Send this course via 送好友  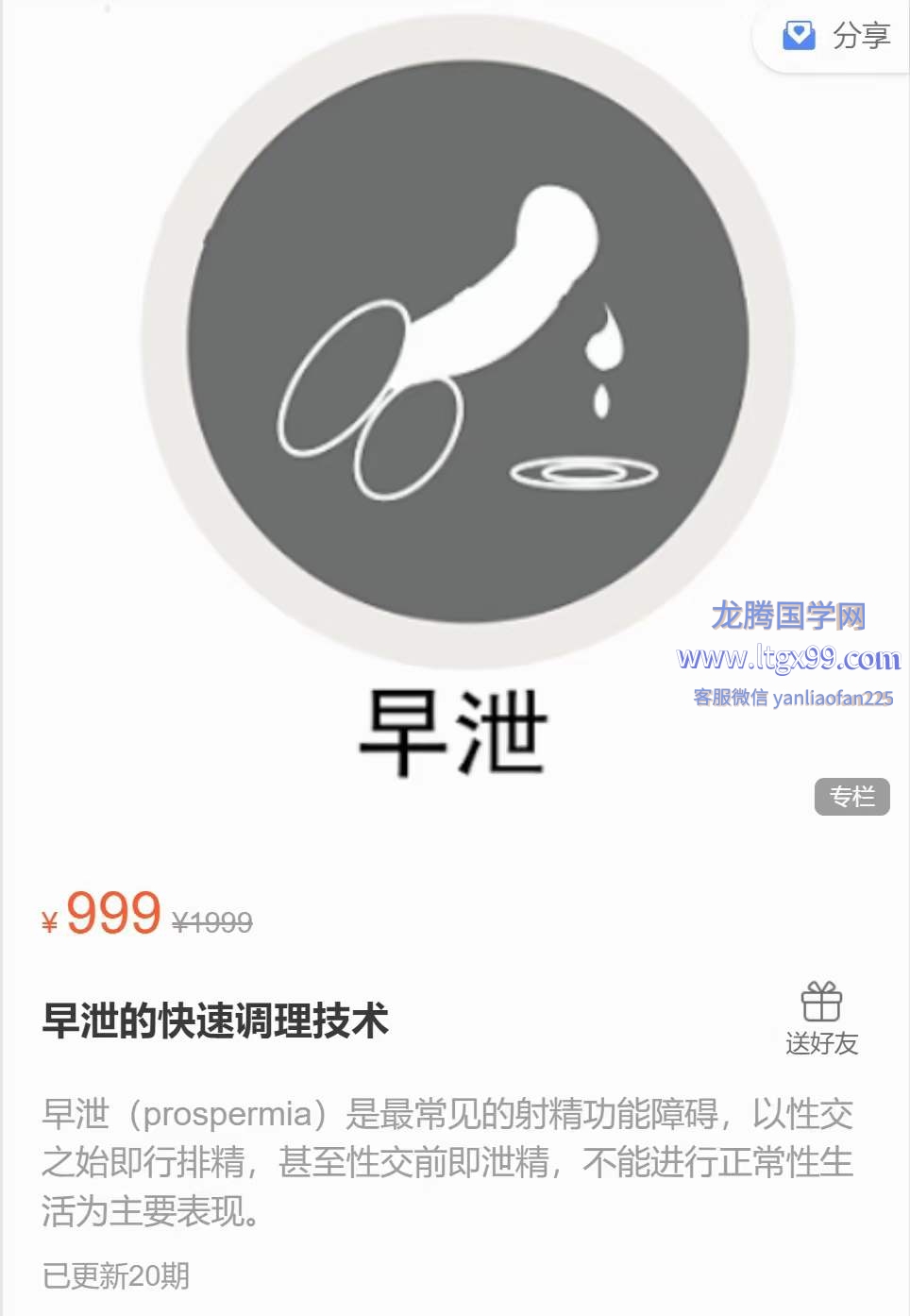click(821, 1018)
